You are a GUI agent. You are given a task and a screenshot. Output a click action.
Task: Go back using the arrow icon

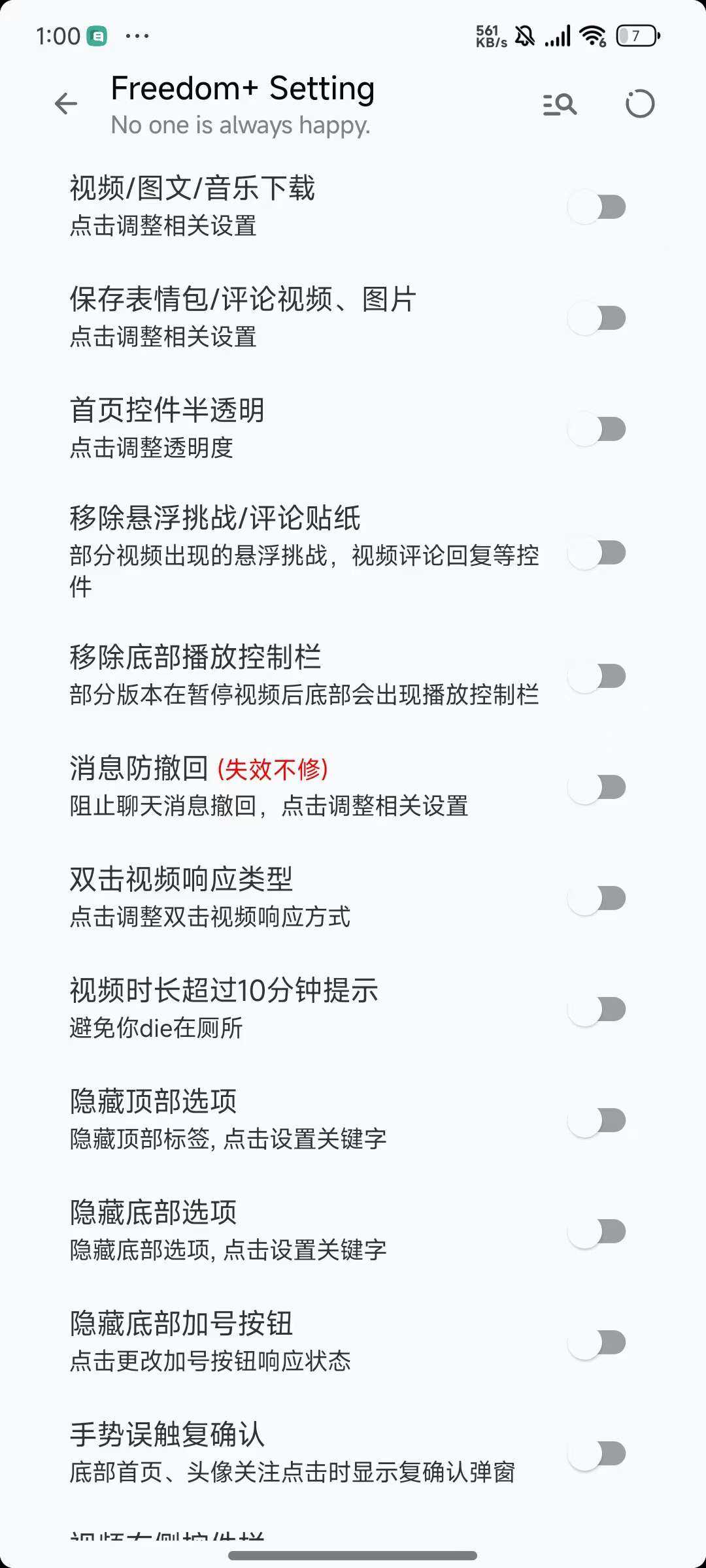pyautogui.click(x=66, y=103)
